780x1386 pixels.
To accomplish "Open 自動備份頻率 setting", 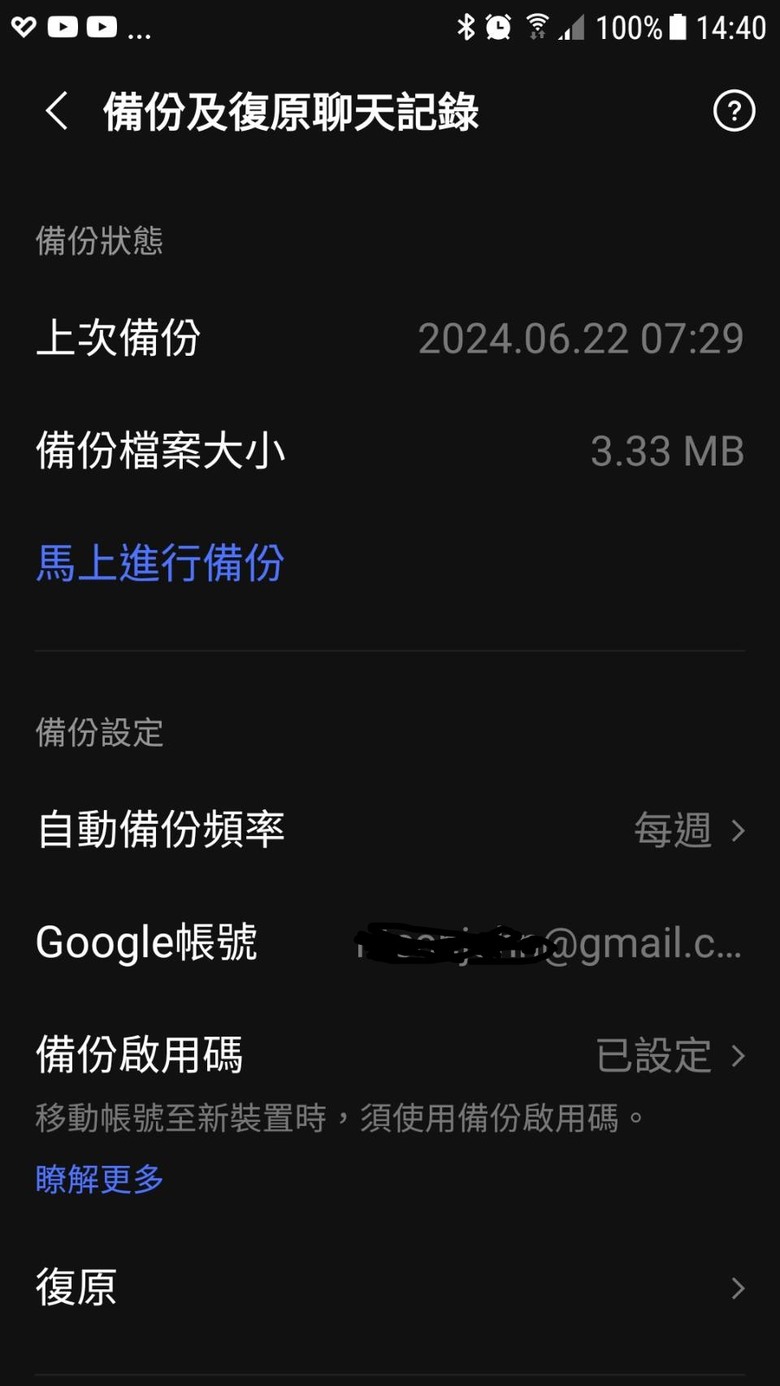I will 390,830.
